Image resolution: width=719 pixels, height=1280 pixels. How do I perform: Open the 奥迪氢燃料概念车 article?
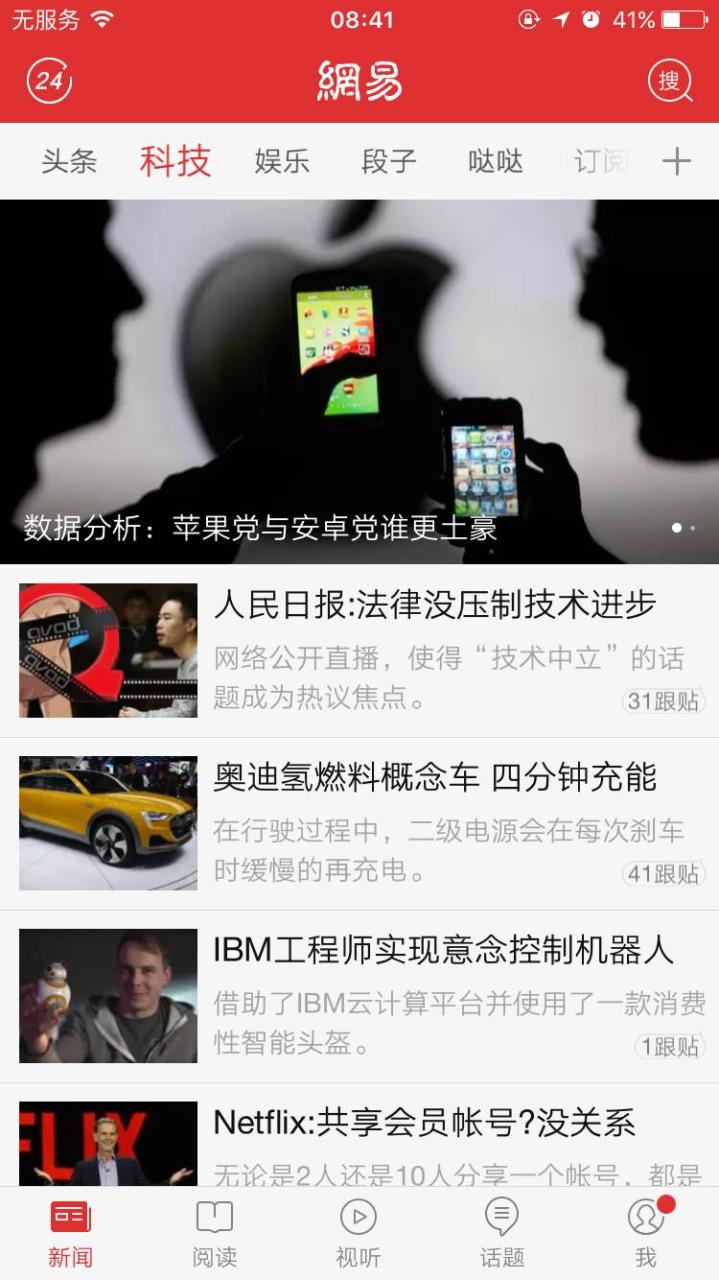point(434,778)
